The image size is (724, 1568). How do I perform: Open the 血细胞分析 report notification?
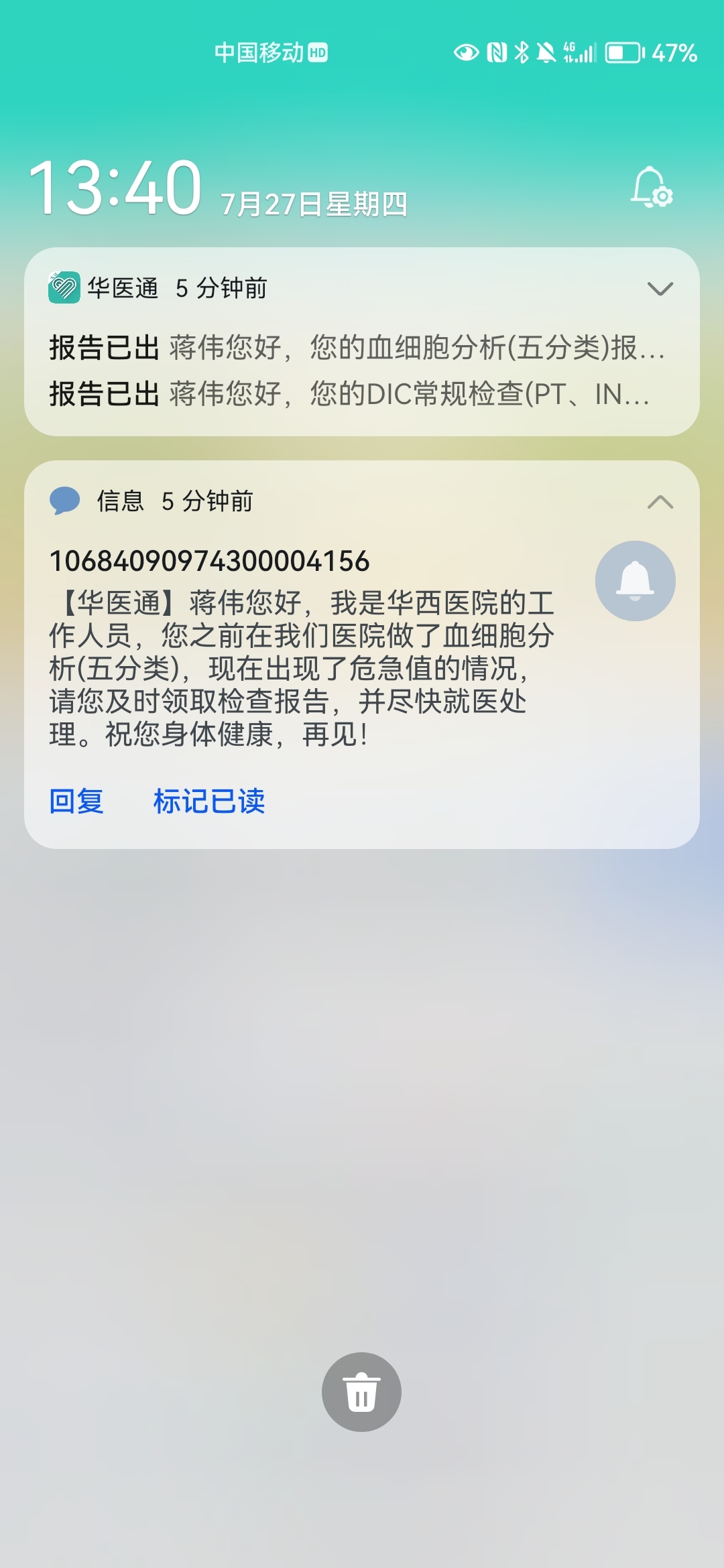[x=357, y=348]
